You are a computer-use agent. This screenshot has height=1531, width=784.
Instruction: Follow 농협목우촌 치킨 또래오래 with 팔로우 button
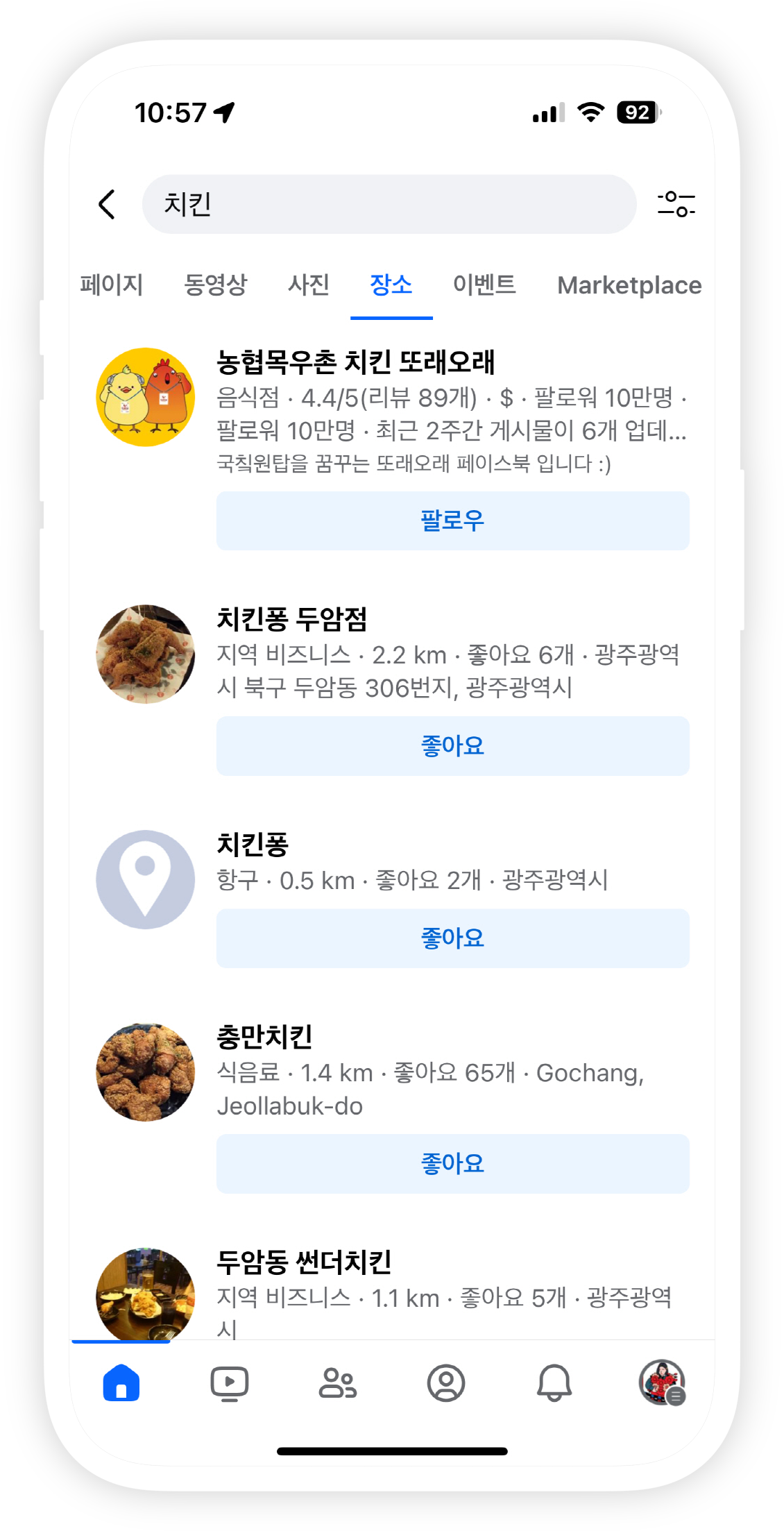(x=453, y=521)
